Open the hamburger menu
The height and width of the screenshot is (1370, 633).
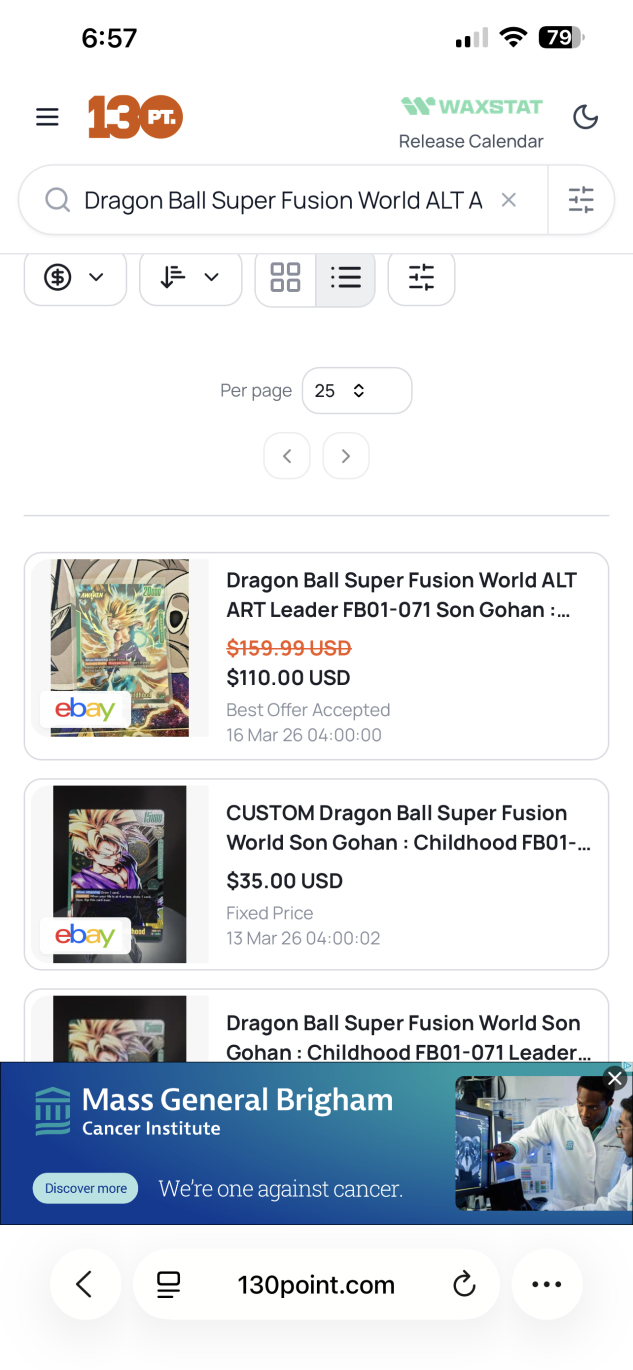(x=47, y=117)
